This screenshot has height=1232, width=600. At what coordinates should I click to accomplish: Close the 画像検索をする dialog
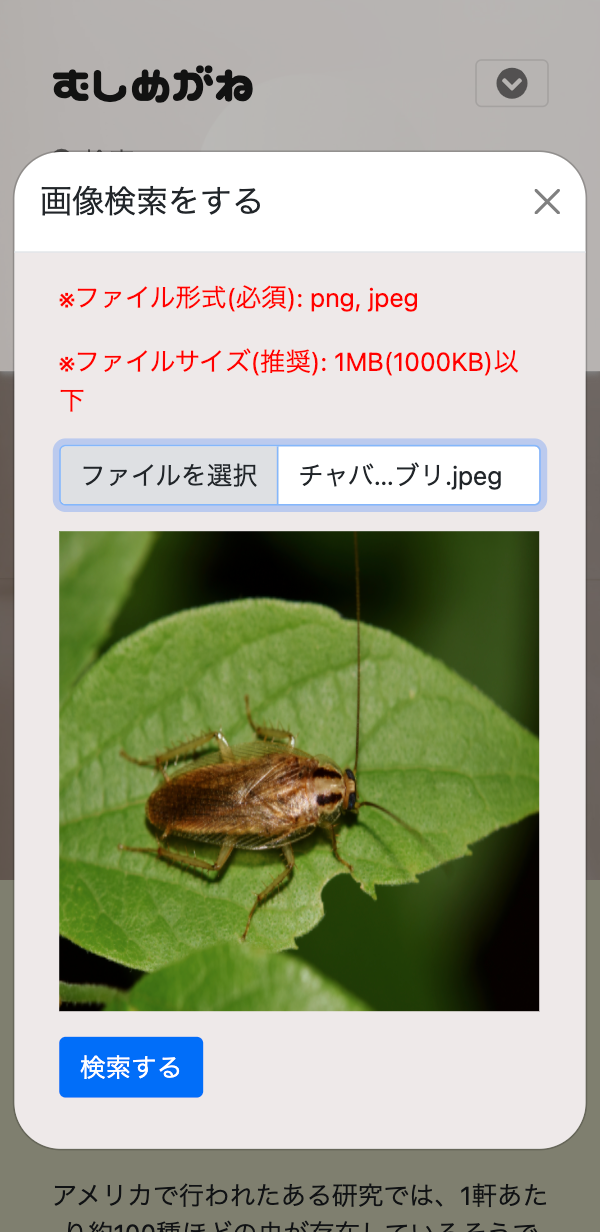pyautogui.click(x=546, y=202)
